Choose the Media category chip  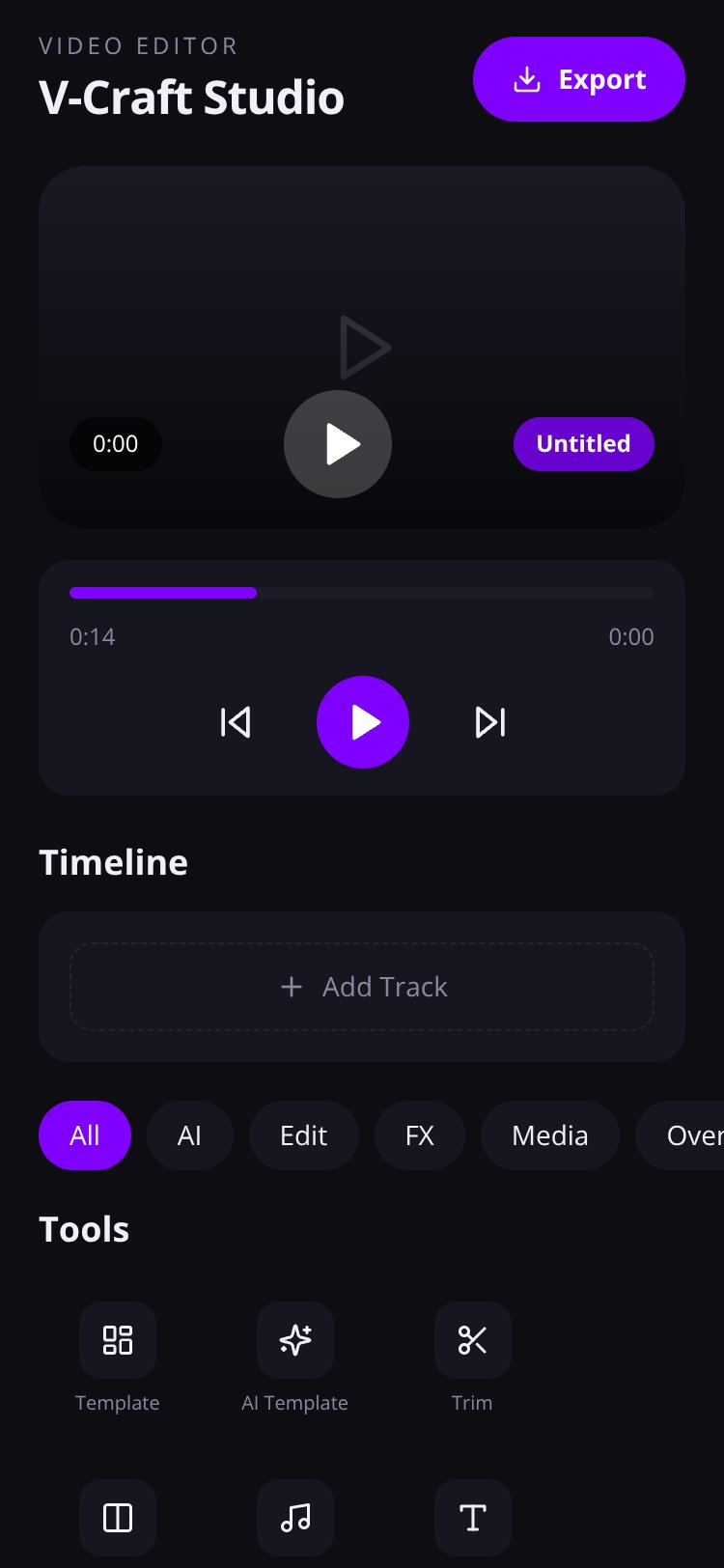click(549, 1135)
